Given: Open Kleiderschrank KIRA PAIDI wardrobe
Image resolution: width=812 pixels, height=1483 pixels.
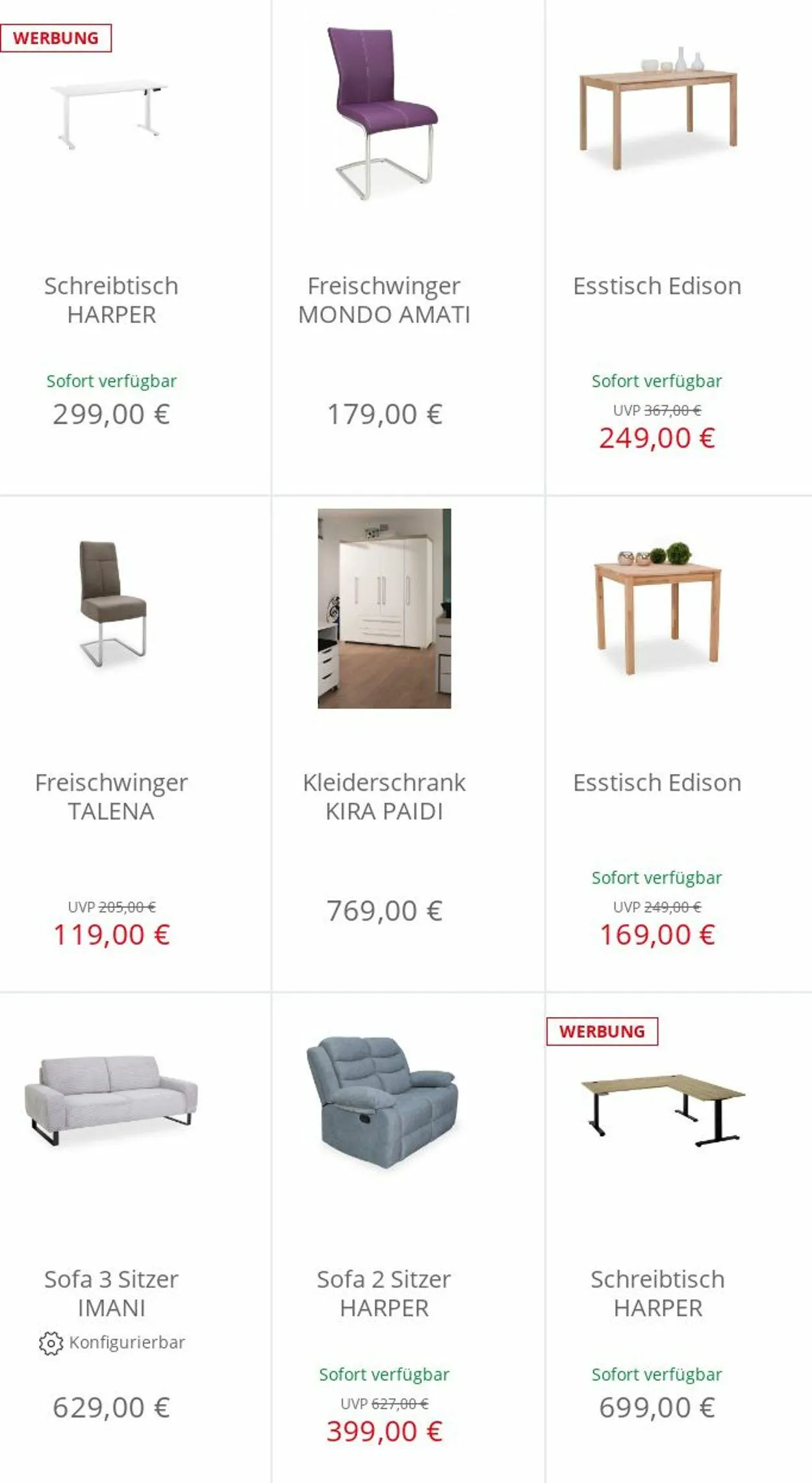Looking at the screenshot, I should (x=384, y=796).
